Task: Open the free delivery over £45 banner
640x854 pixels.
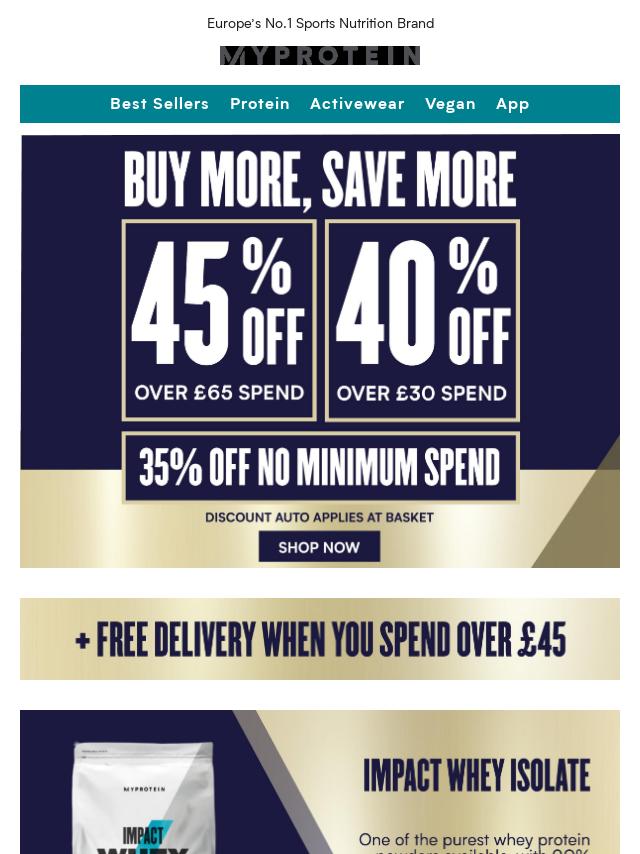Action: tap(320, 639)
